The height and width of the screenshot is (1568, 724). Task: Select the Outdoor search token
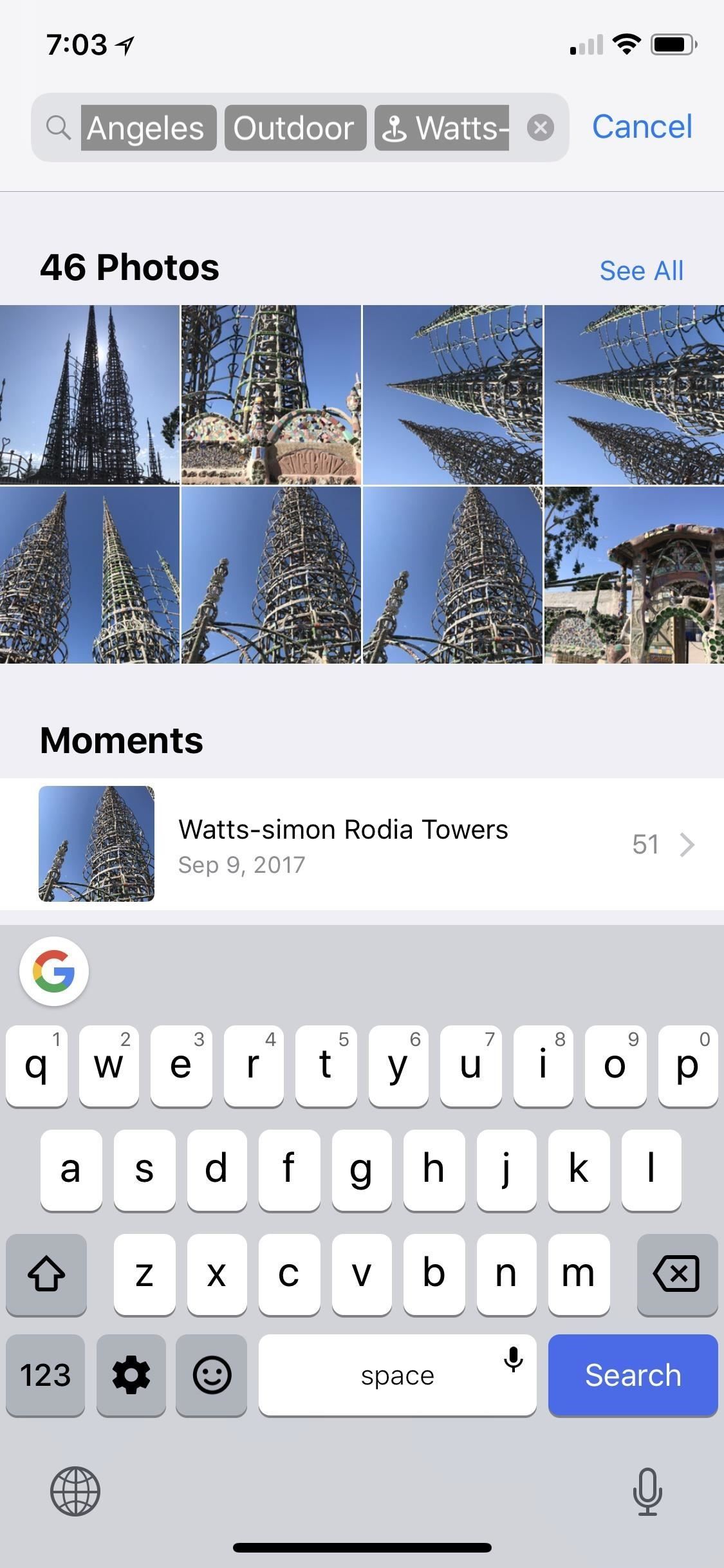(x=295, y=126)
